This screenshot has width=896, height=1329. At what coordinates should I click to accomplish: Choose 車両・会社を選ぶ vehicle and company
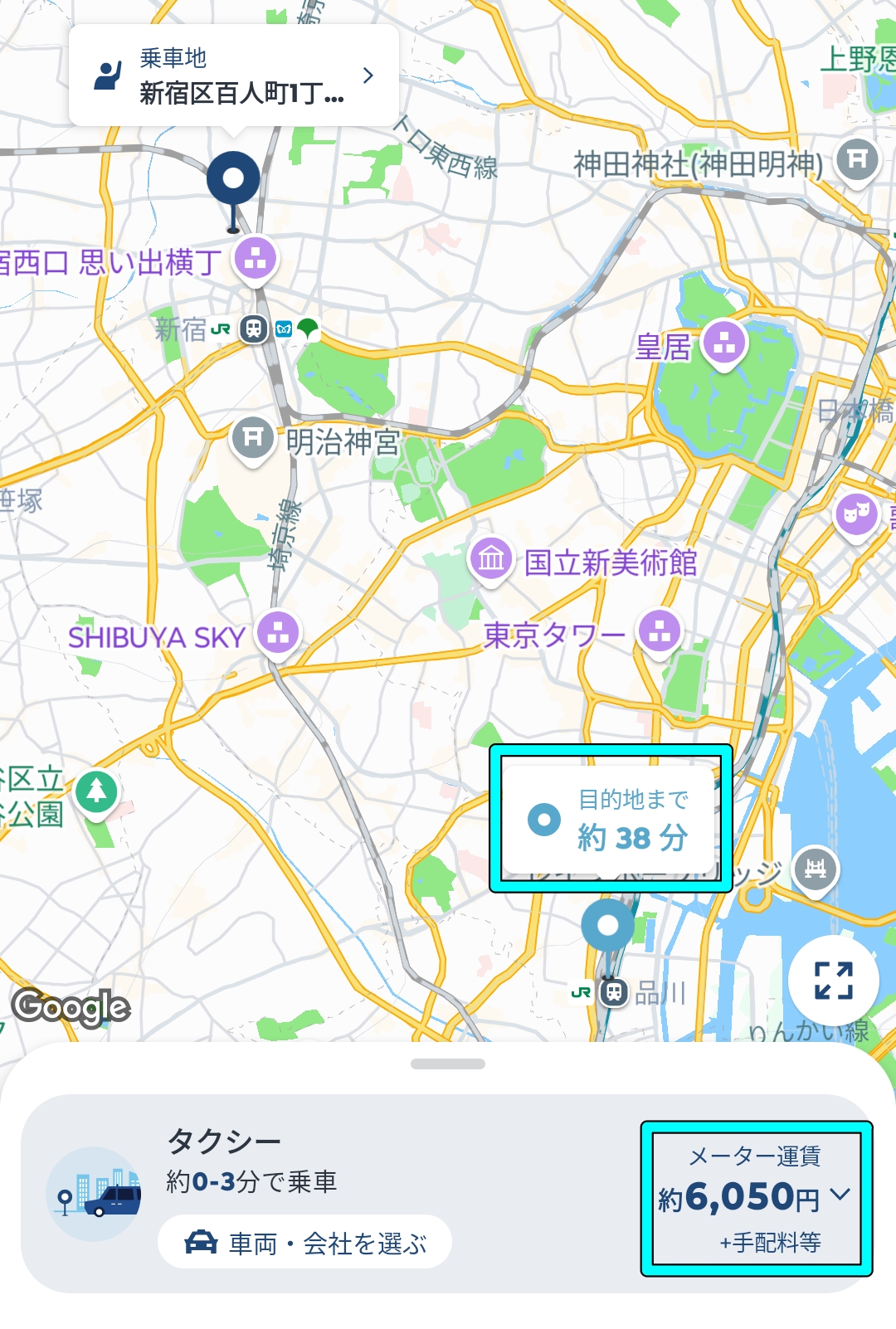pos(304,1243)
